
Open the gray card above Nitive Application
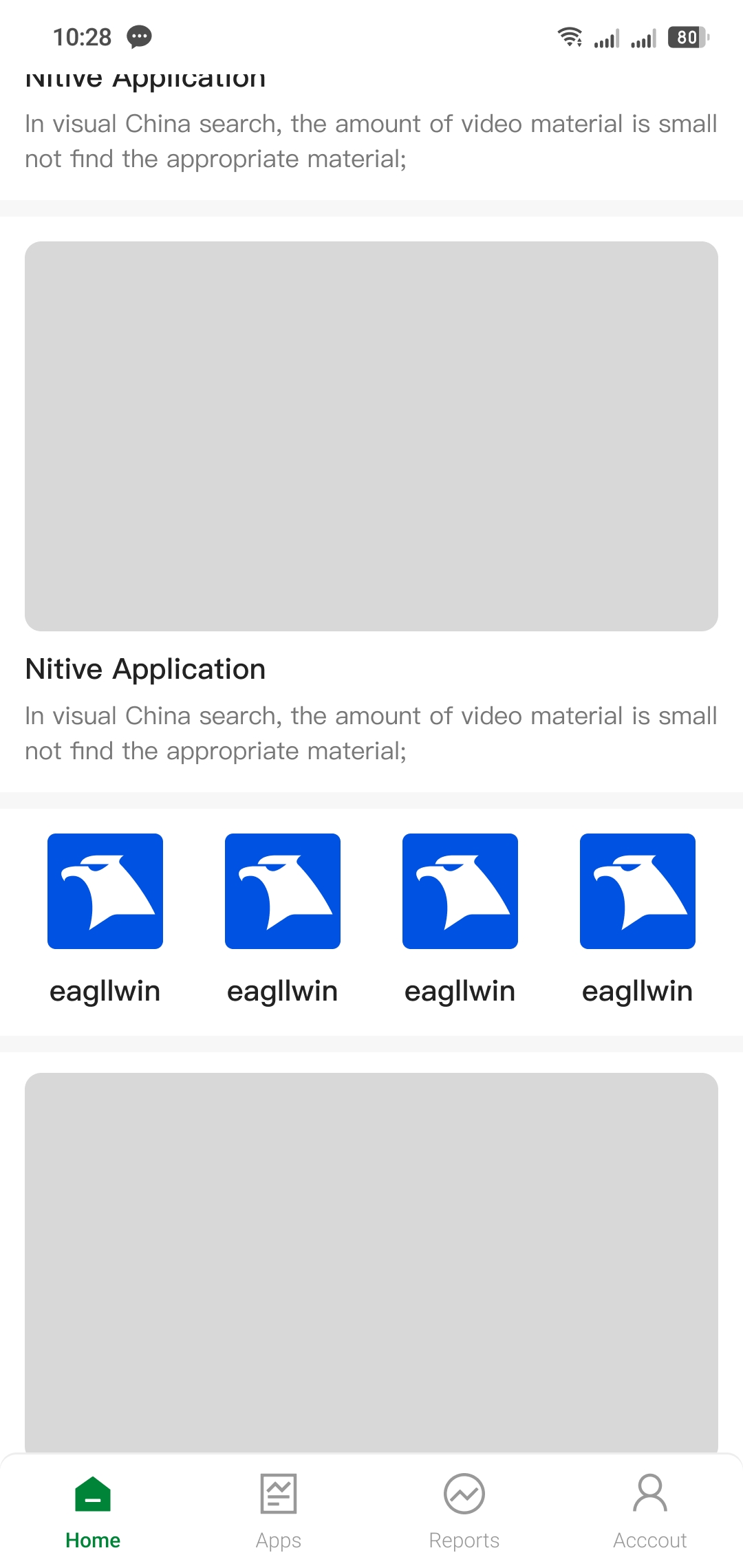(371, 436)
